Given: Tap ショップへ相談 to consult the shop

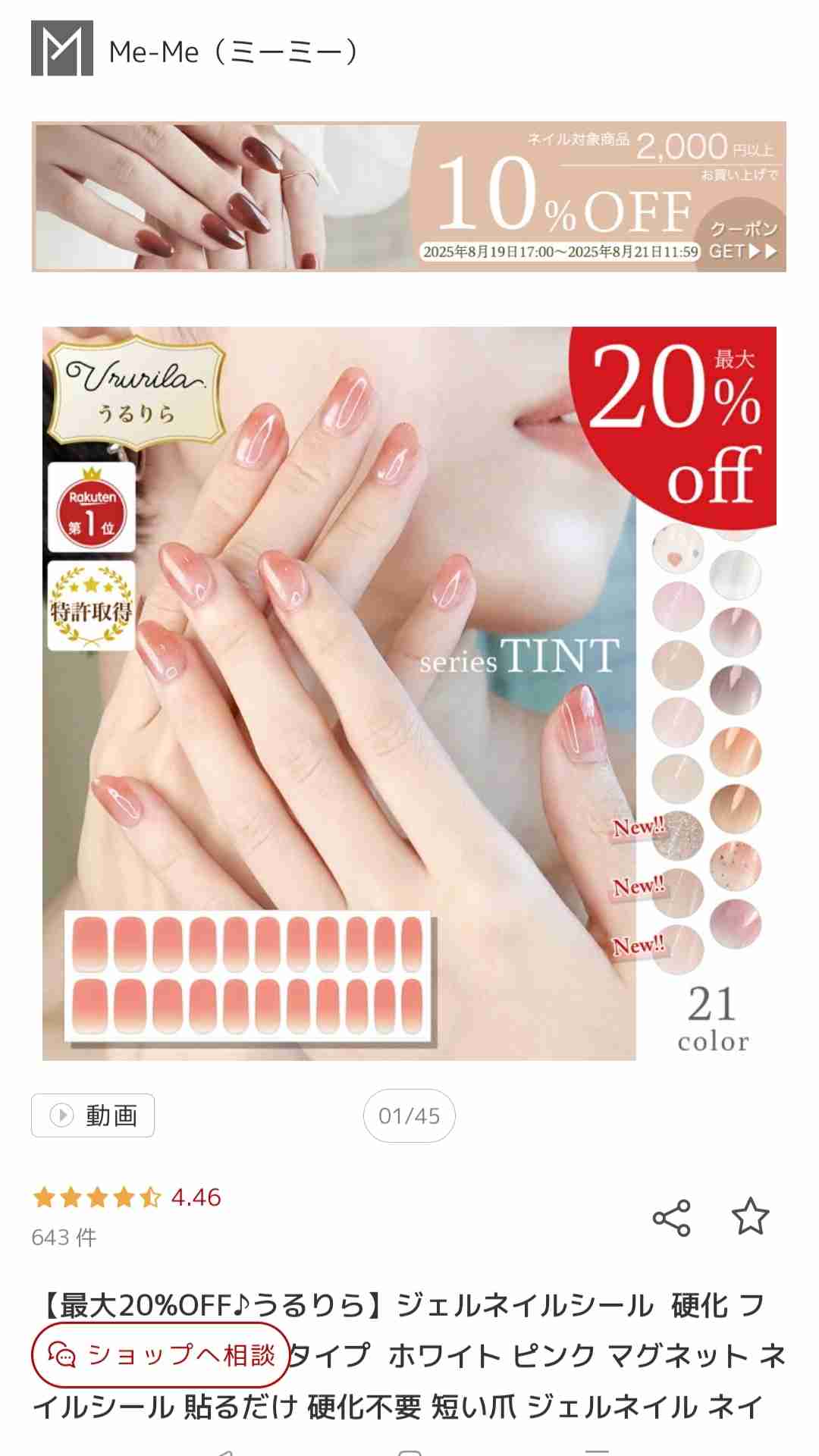Looking at the screenshot, I should pos(161,1355).
